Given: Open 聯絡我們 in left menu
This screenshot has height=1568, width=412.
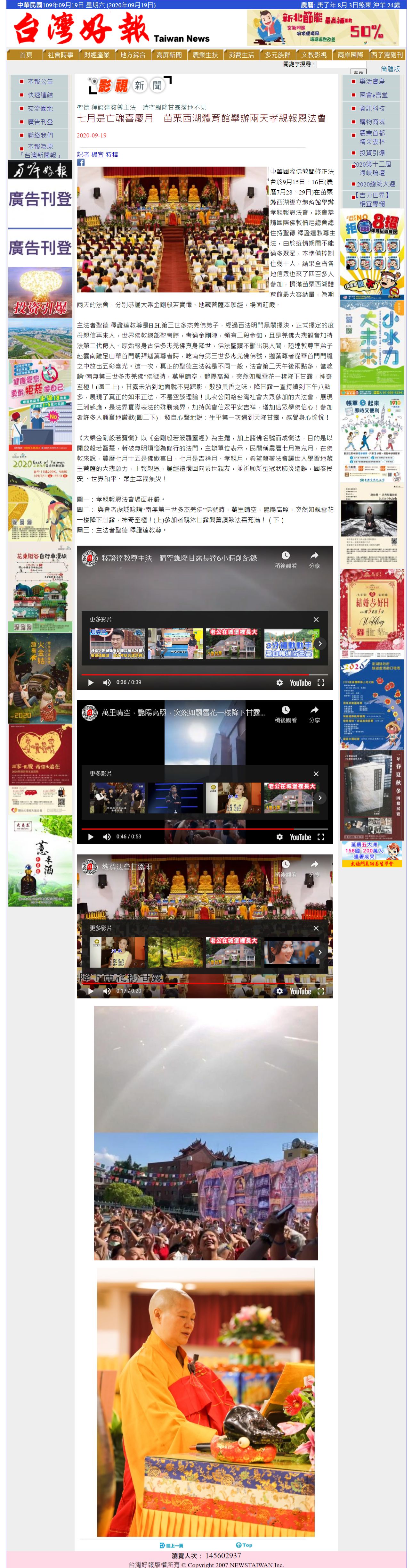Looking at the screenshot, I should pyautogui.click(x=40, y=135).
